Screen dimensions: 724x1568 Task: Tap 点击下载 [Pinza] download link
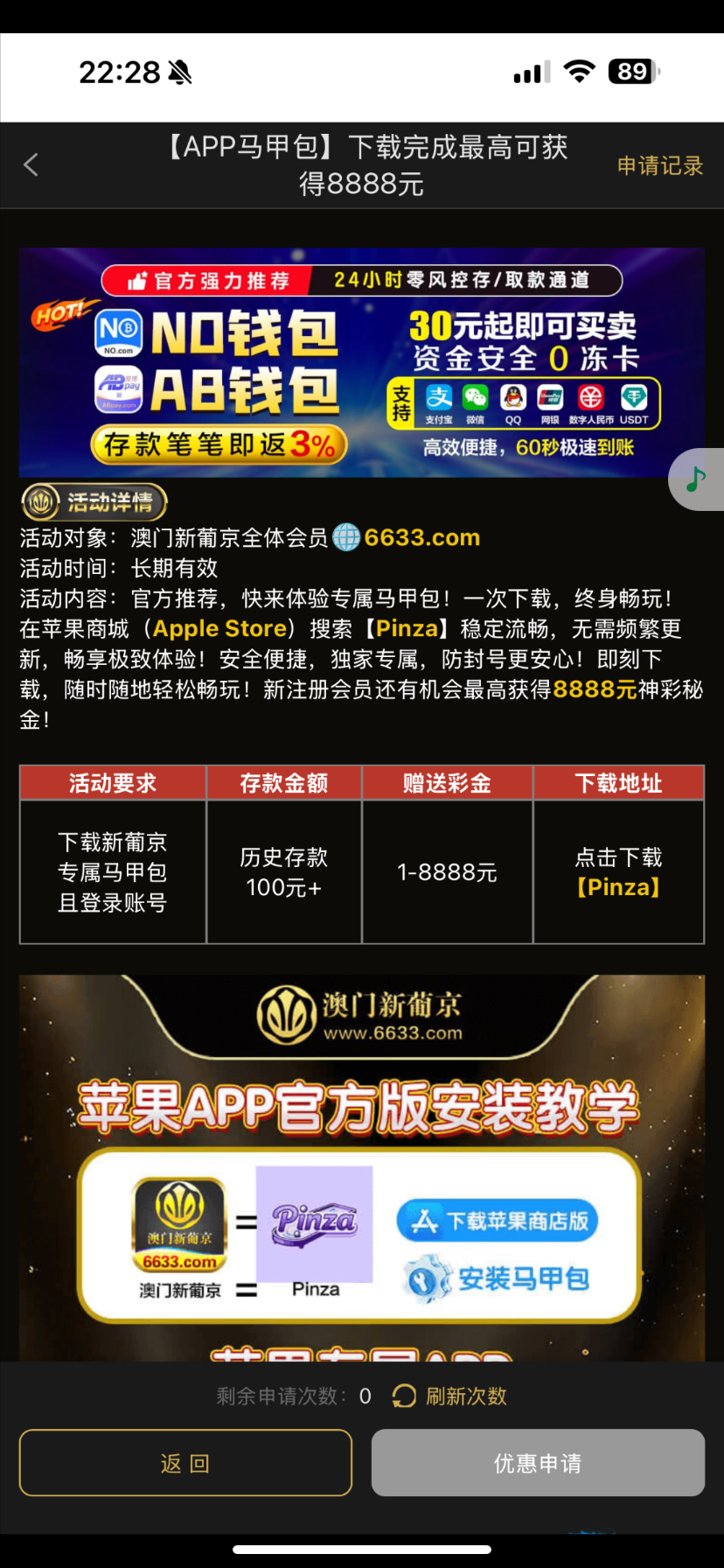coord(618,872)
